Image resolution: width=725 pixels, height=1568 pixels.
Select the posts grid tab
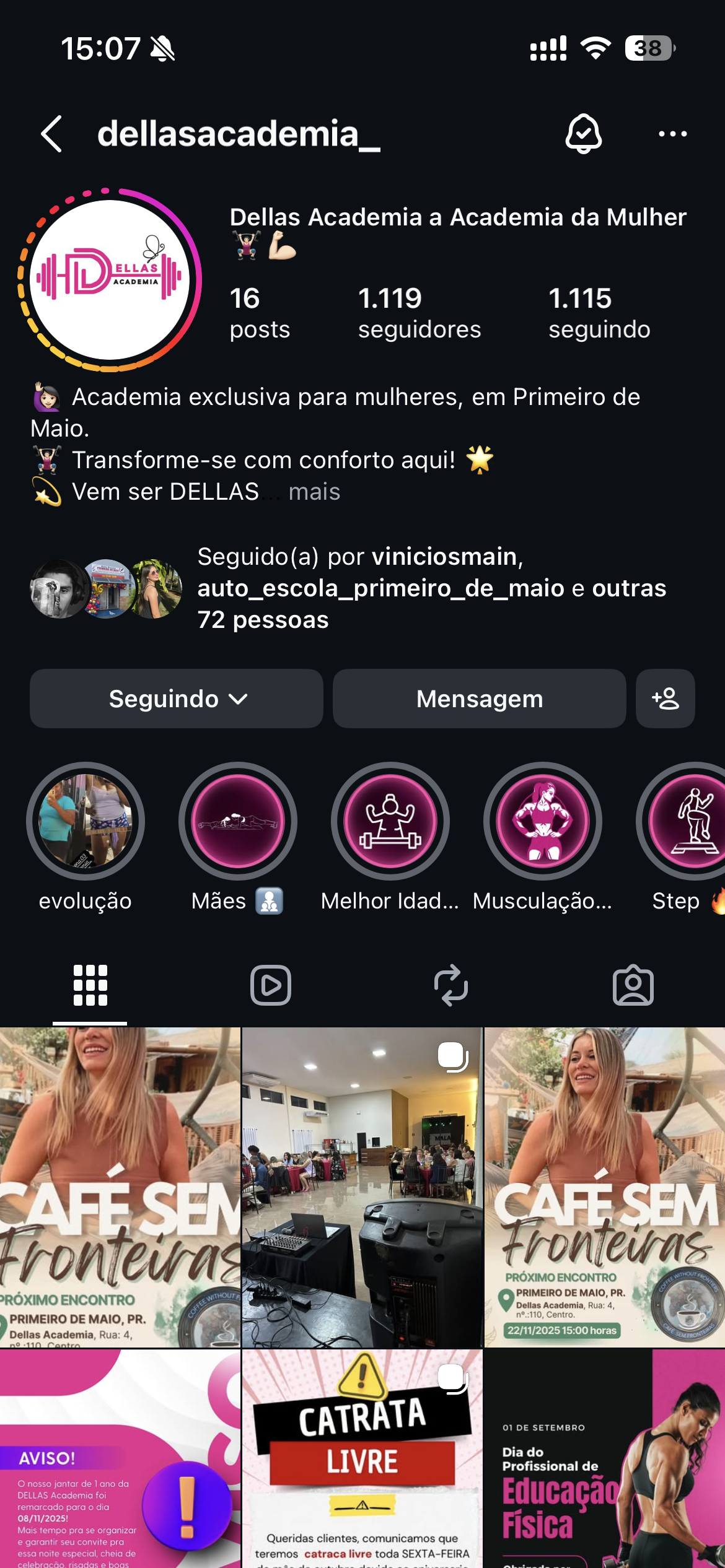90,986
